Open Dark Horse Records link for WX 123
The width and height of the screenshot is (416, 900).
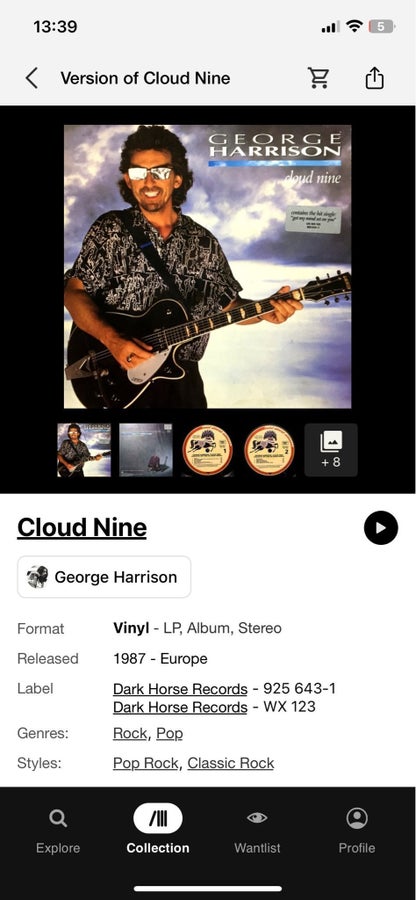[x=180, y=707]
